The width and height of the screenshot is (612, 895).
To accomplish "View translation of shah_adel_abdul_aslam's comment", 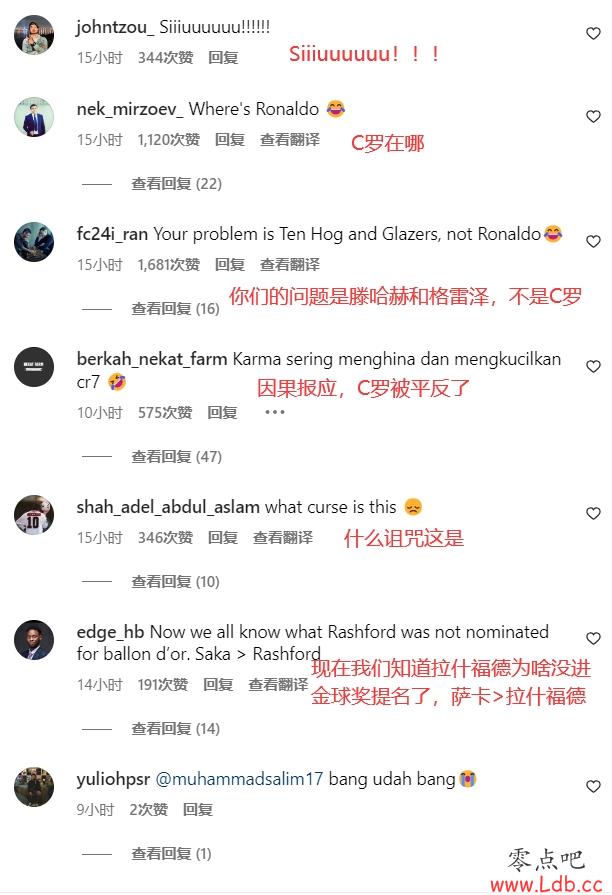I will tap(283, 538).
